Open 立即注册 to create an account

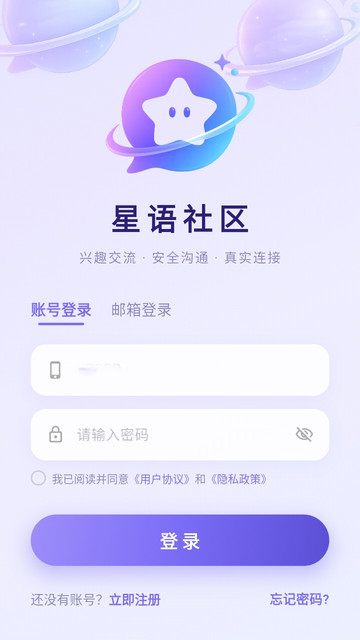coord(135,600)
